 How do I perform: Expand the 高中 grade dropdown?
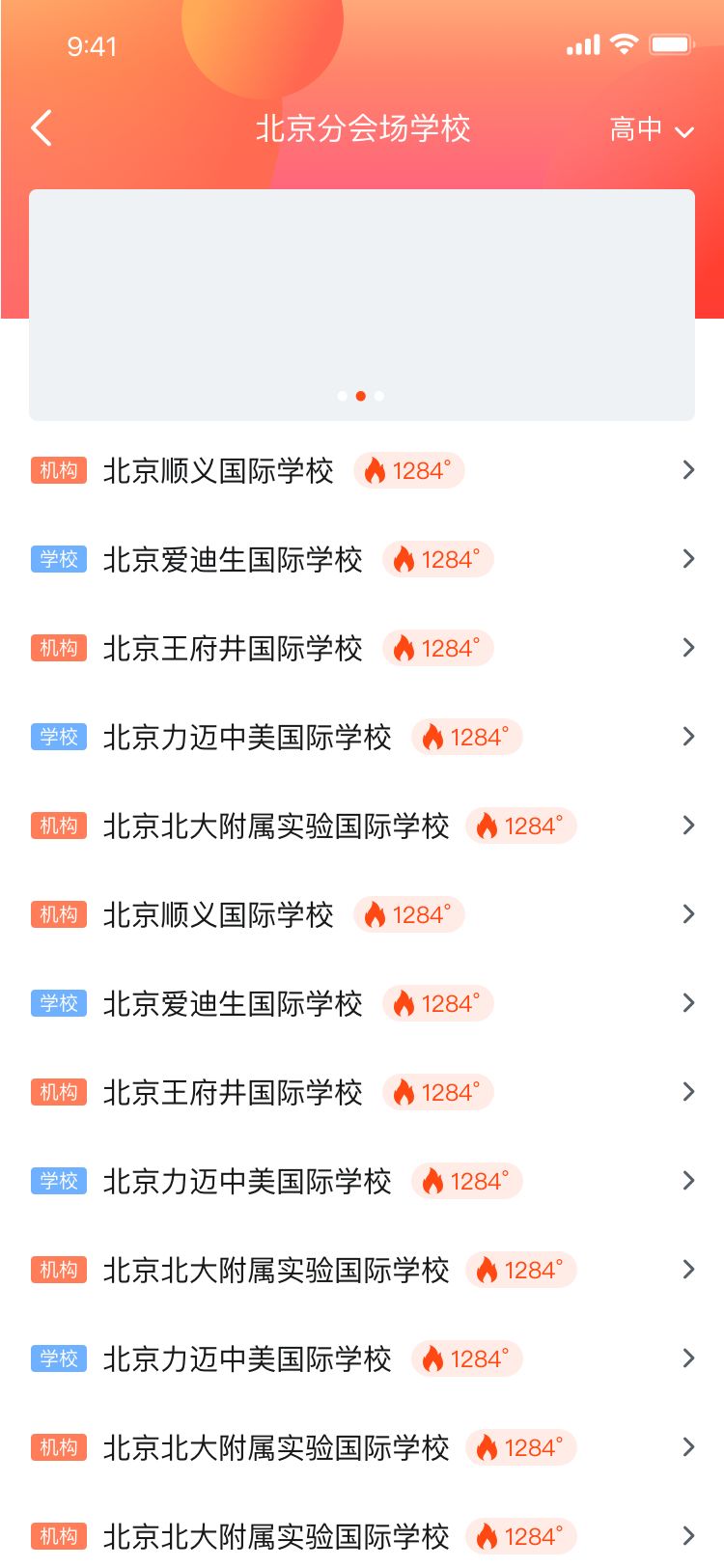click(x=652, y=129)
